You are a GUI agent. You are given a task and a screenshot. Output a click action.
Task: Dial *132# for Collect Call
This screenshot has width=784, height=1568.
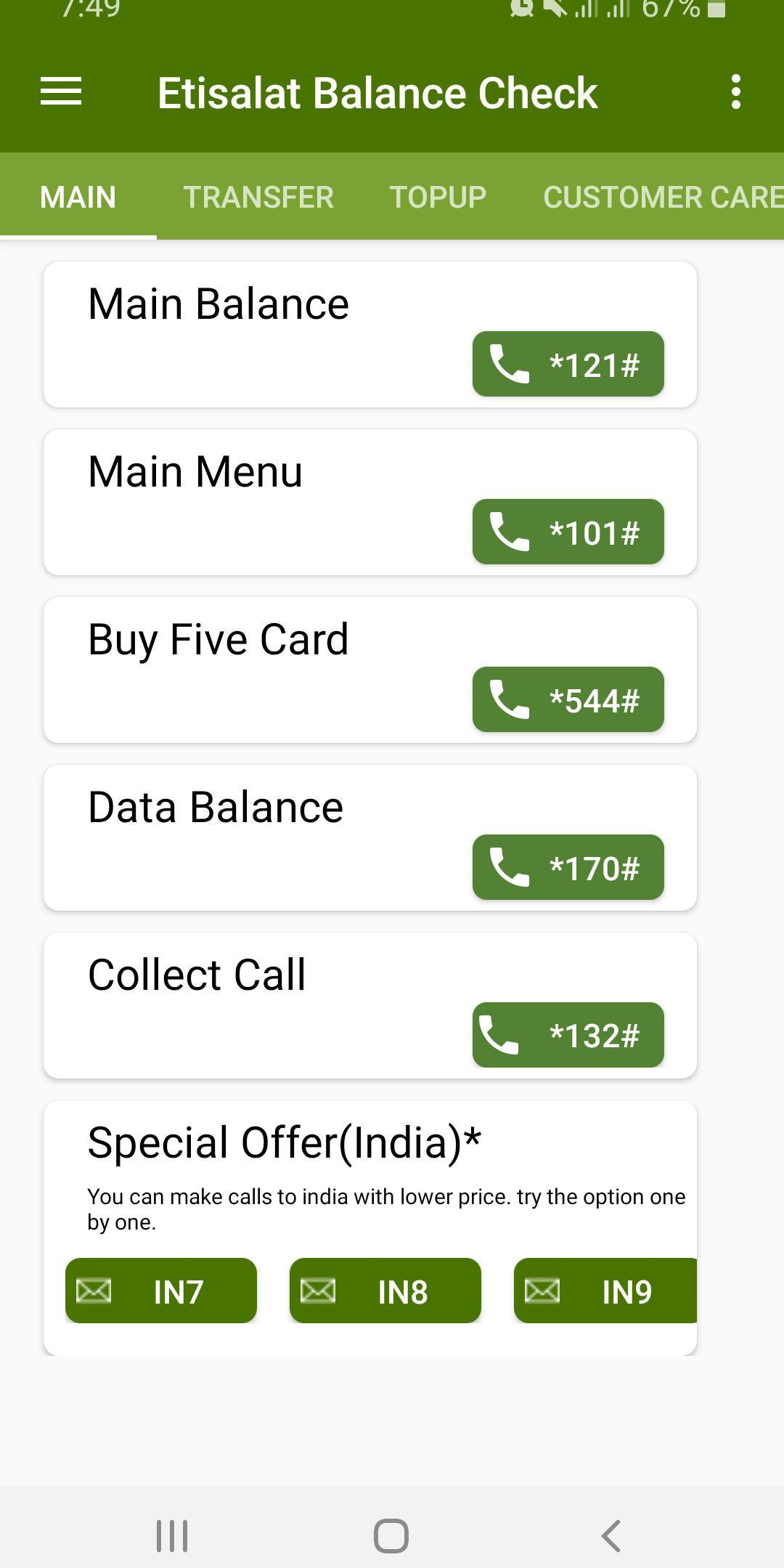(x=568, y=1035)
